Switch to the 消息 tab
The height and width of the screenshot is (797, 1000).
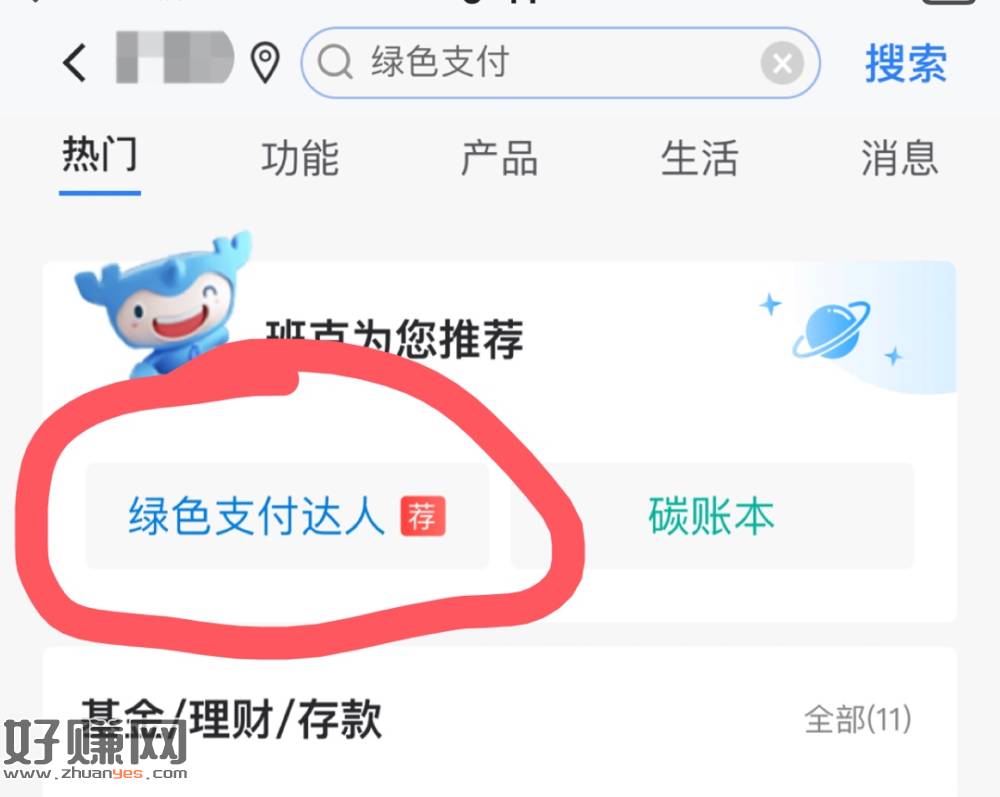tap(899, 159)
